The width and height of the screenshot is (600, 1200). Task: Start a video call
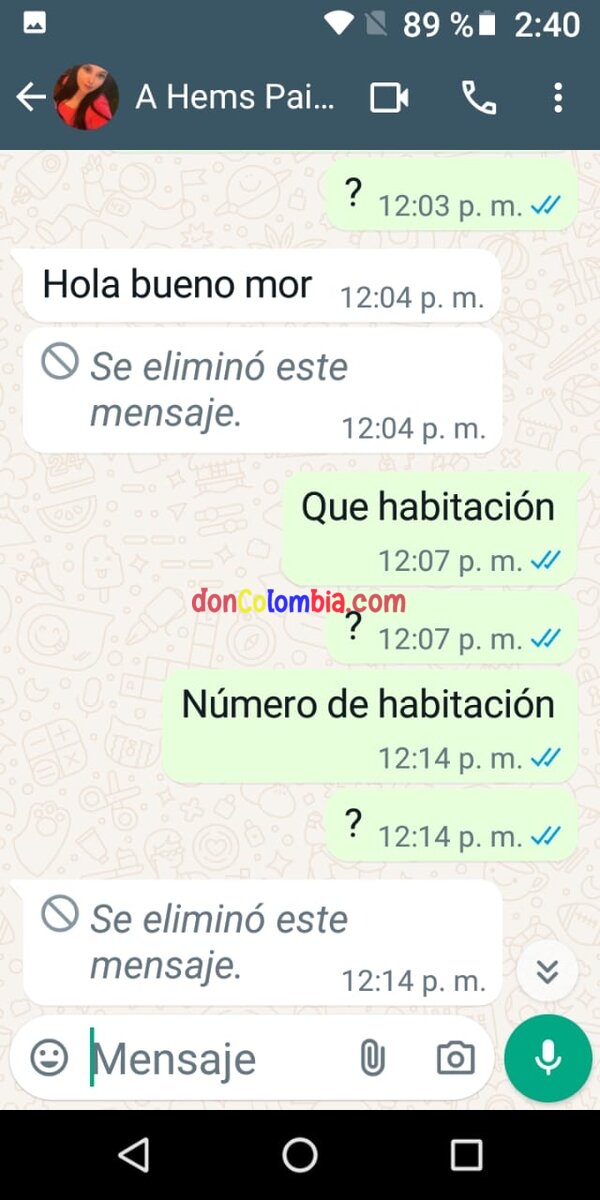click(x=389, y=97)
